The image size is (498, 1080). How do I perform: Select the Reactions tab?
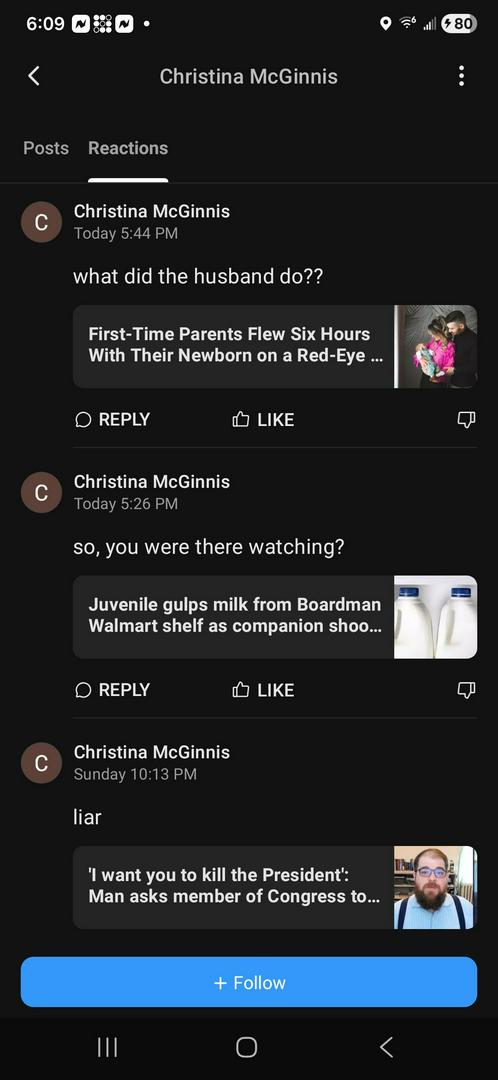pyautogui.click(x=128, y=148)
